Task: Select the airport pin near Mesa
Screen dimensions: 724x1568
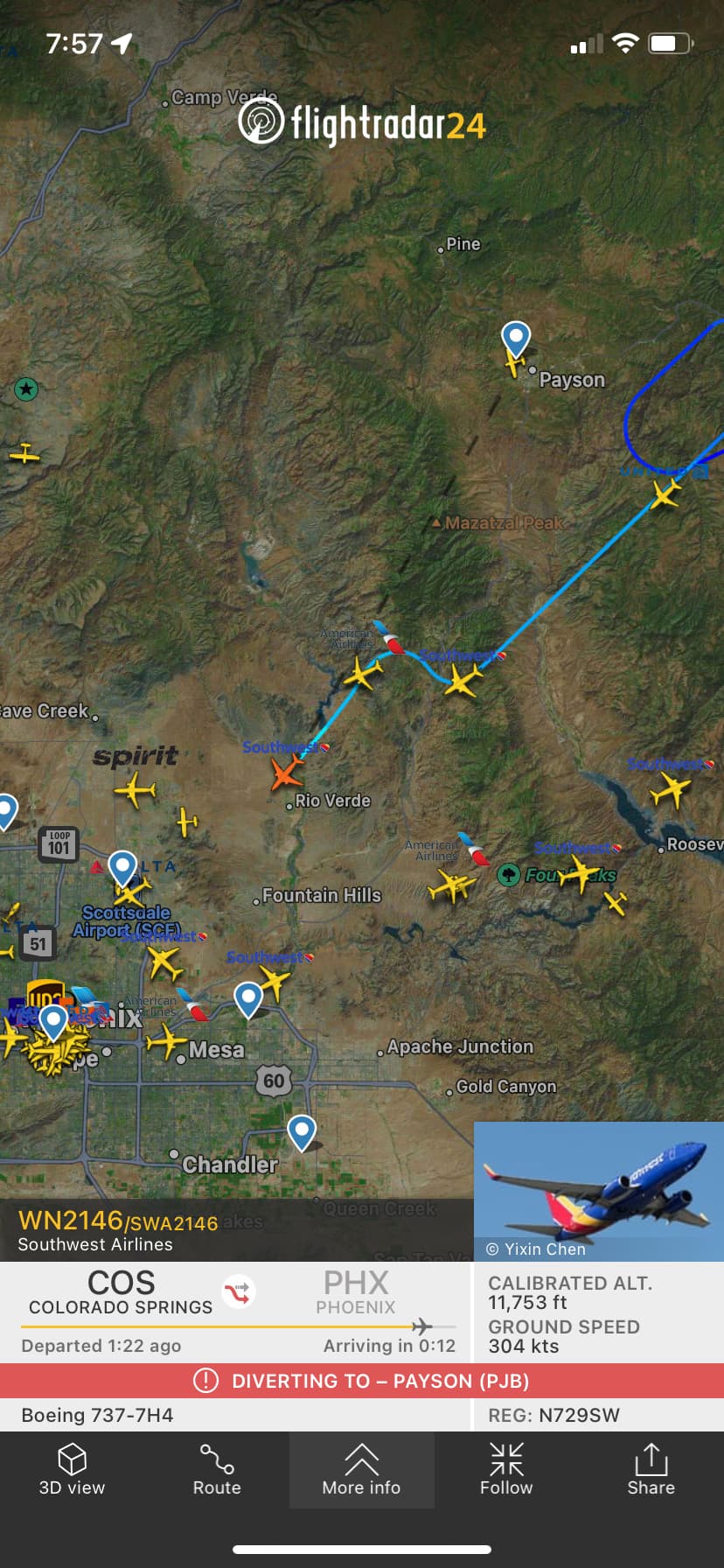Action: tap(248, 997)
